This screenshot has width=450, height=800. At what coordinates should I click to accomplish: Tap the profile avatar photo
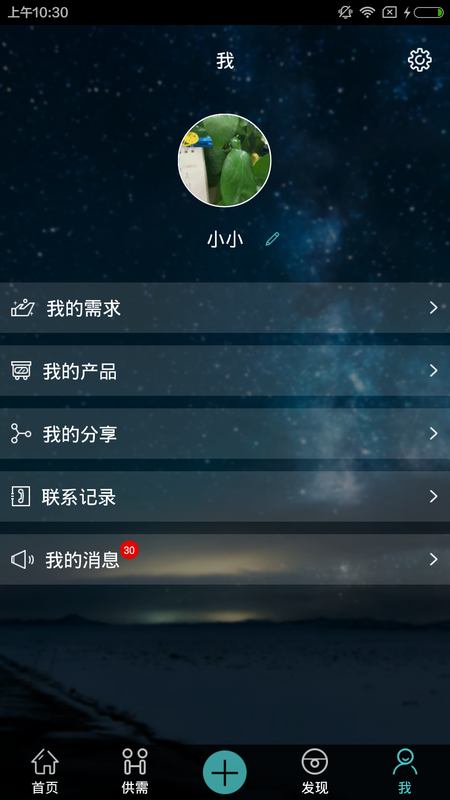point(224,160)
